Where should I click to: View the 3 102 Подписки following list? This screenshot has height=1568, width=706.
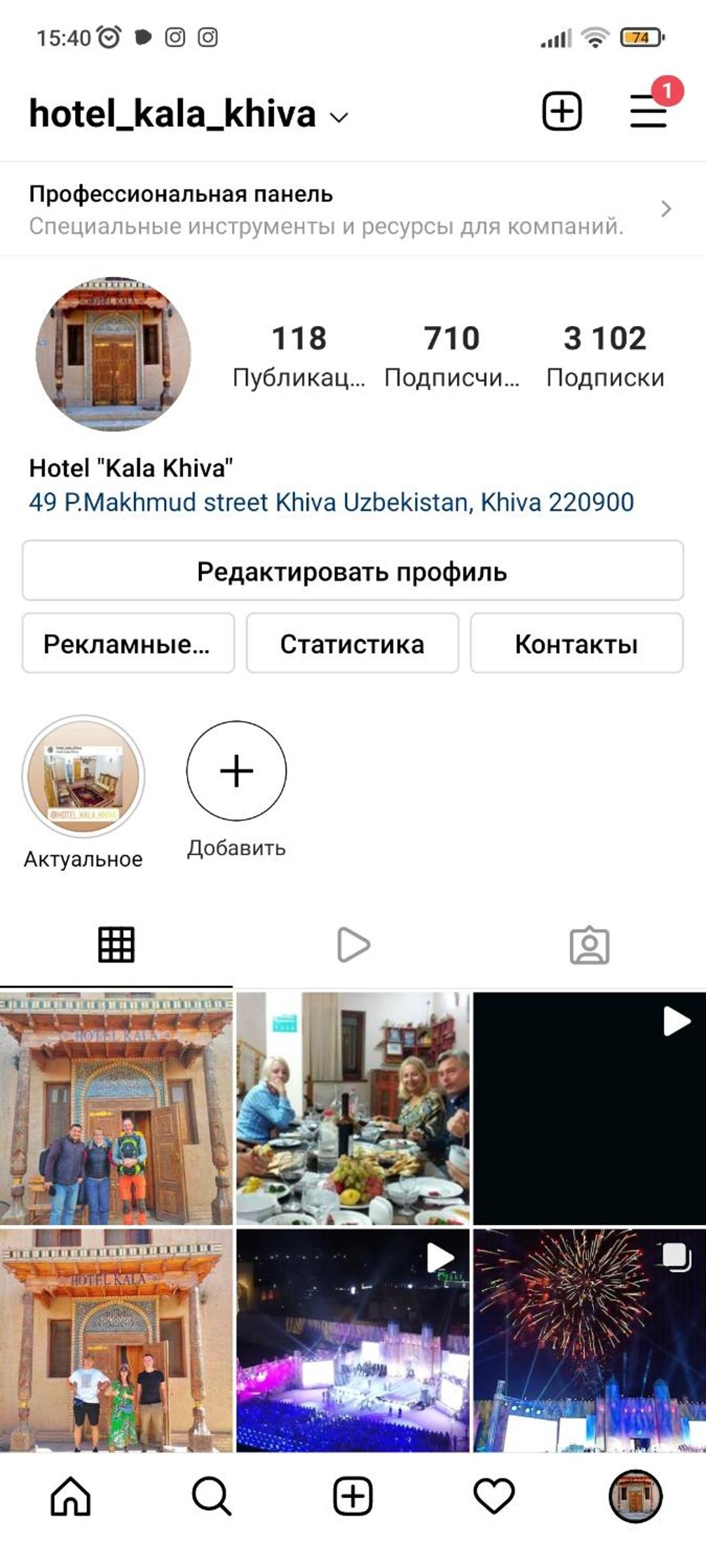(x=605, y=356)
